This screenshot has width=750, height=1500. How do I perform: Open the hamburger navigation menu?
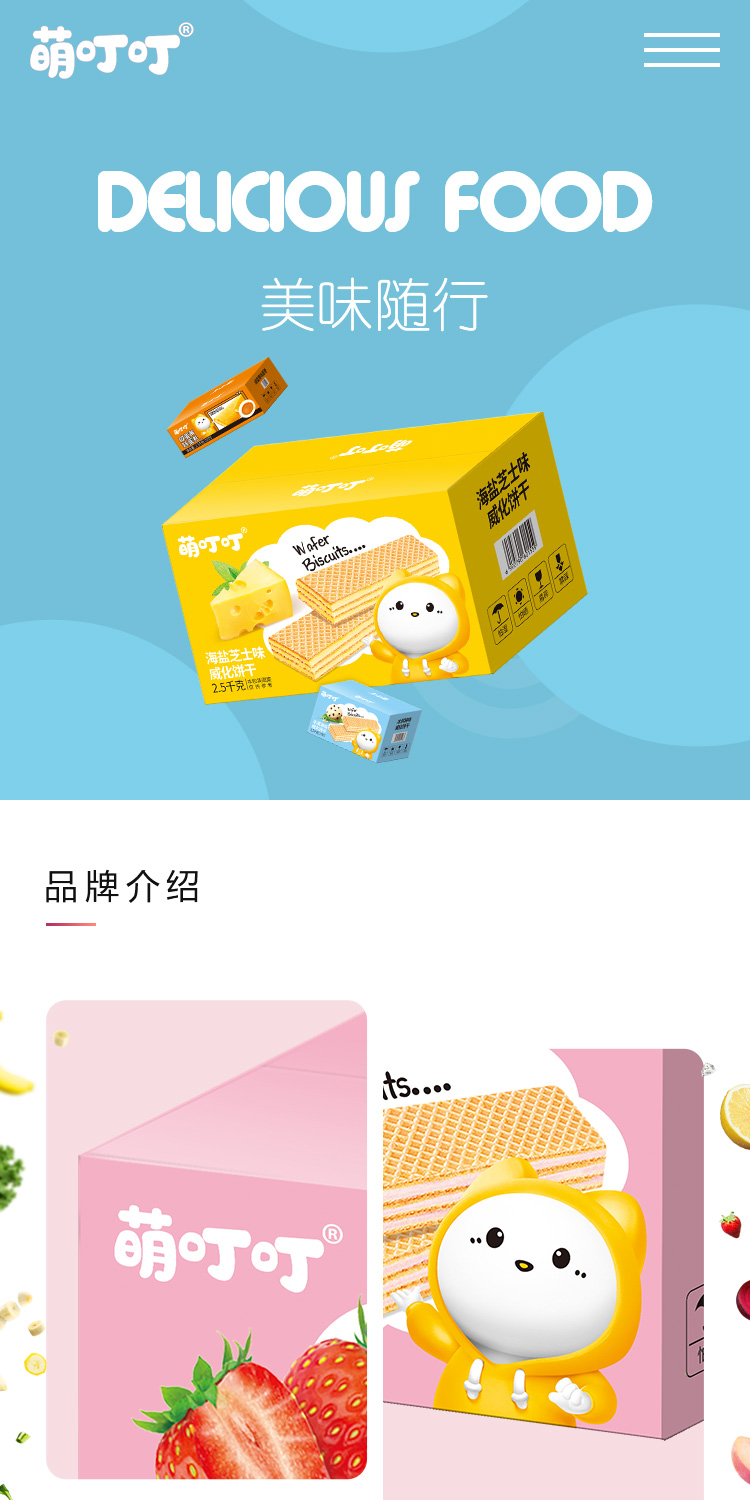click(x=681, y=50)
